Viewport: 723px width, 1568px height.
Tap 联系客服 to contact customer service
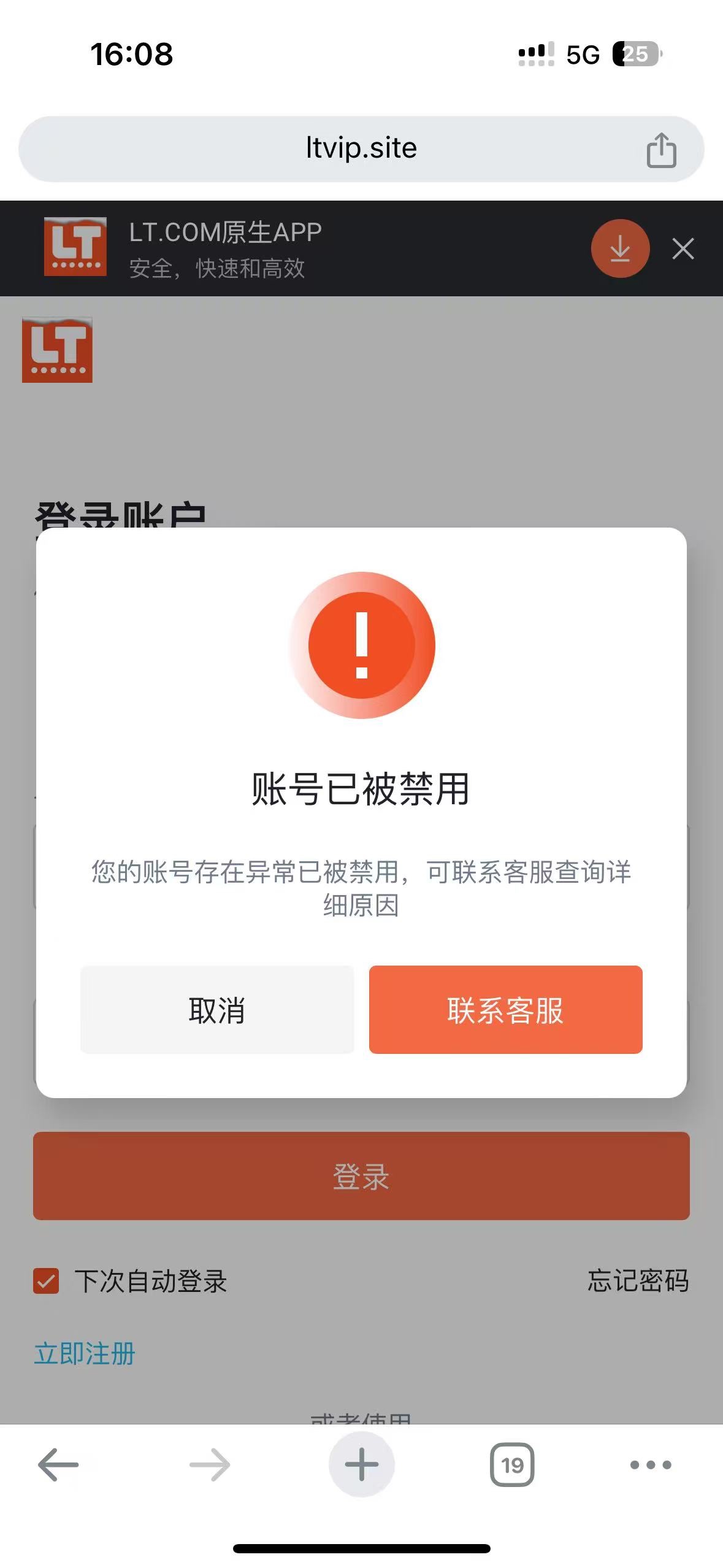[505, 1010]
